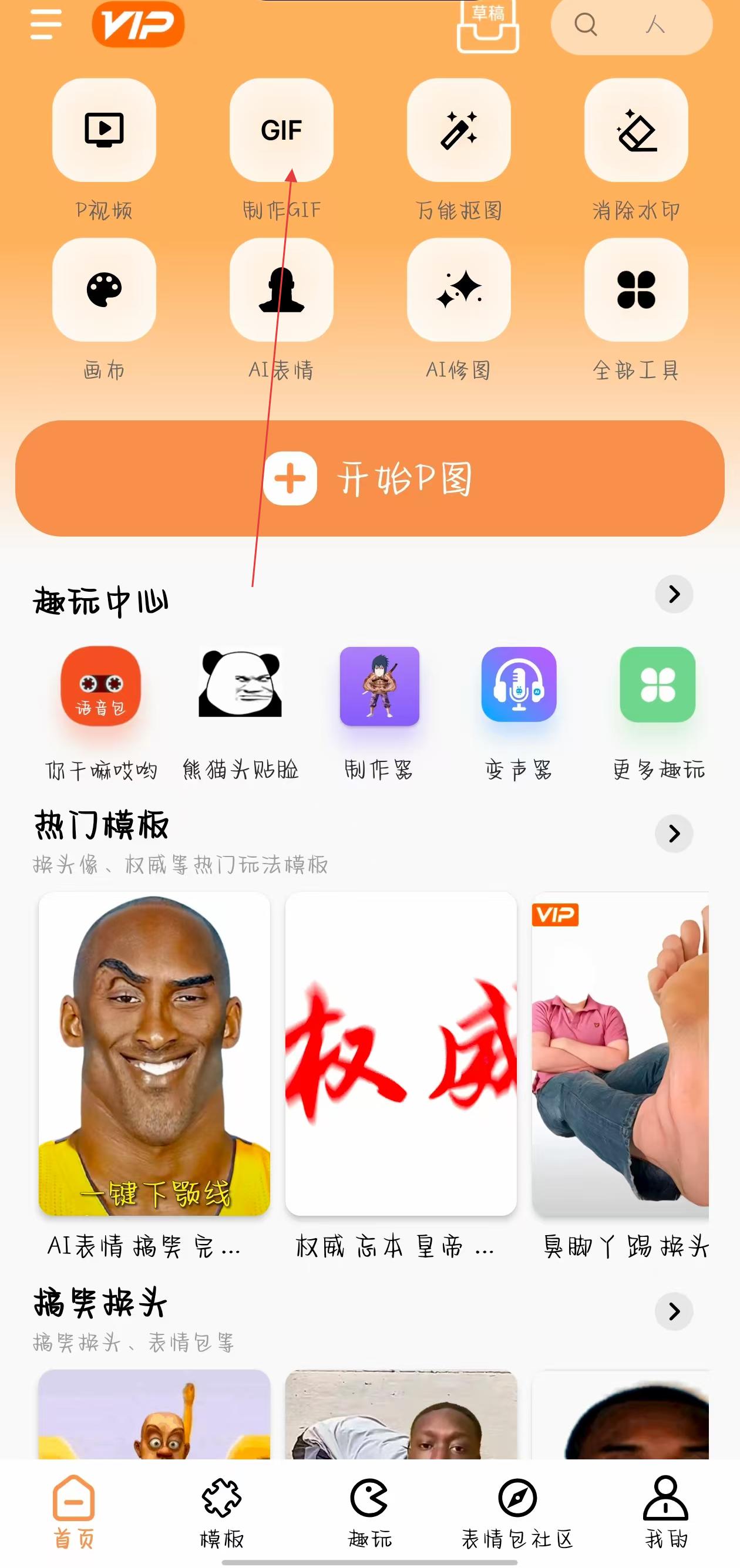Open 全部工具 all tools

click(636, 289)
